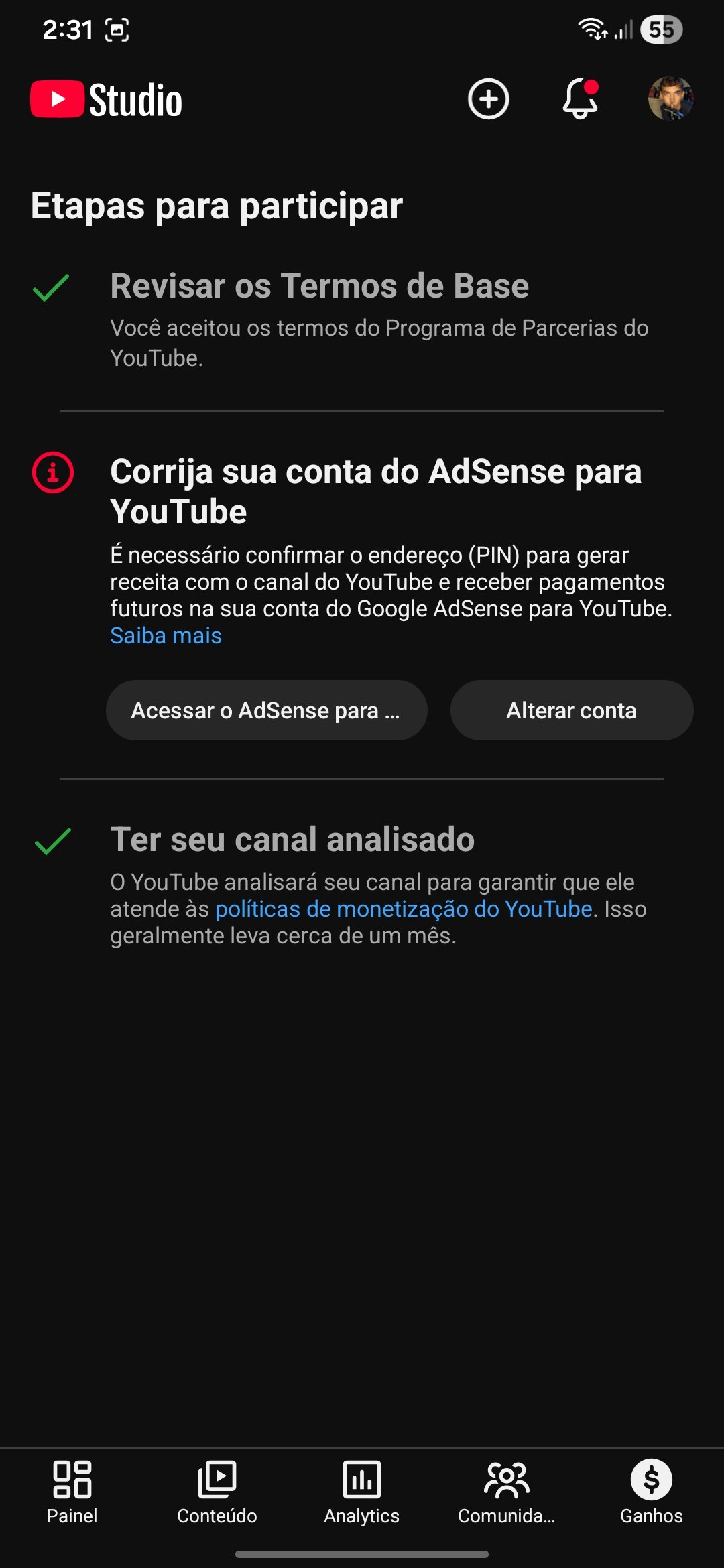This screenshot has width=724, height=1568.
Task: Switch to the Comunidade tab
Action: pos(506,1492)
